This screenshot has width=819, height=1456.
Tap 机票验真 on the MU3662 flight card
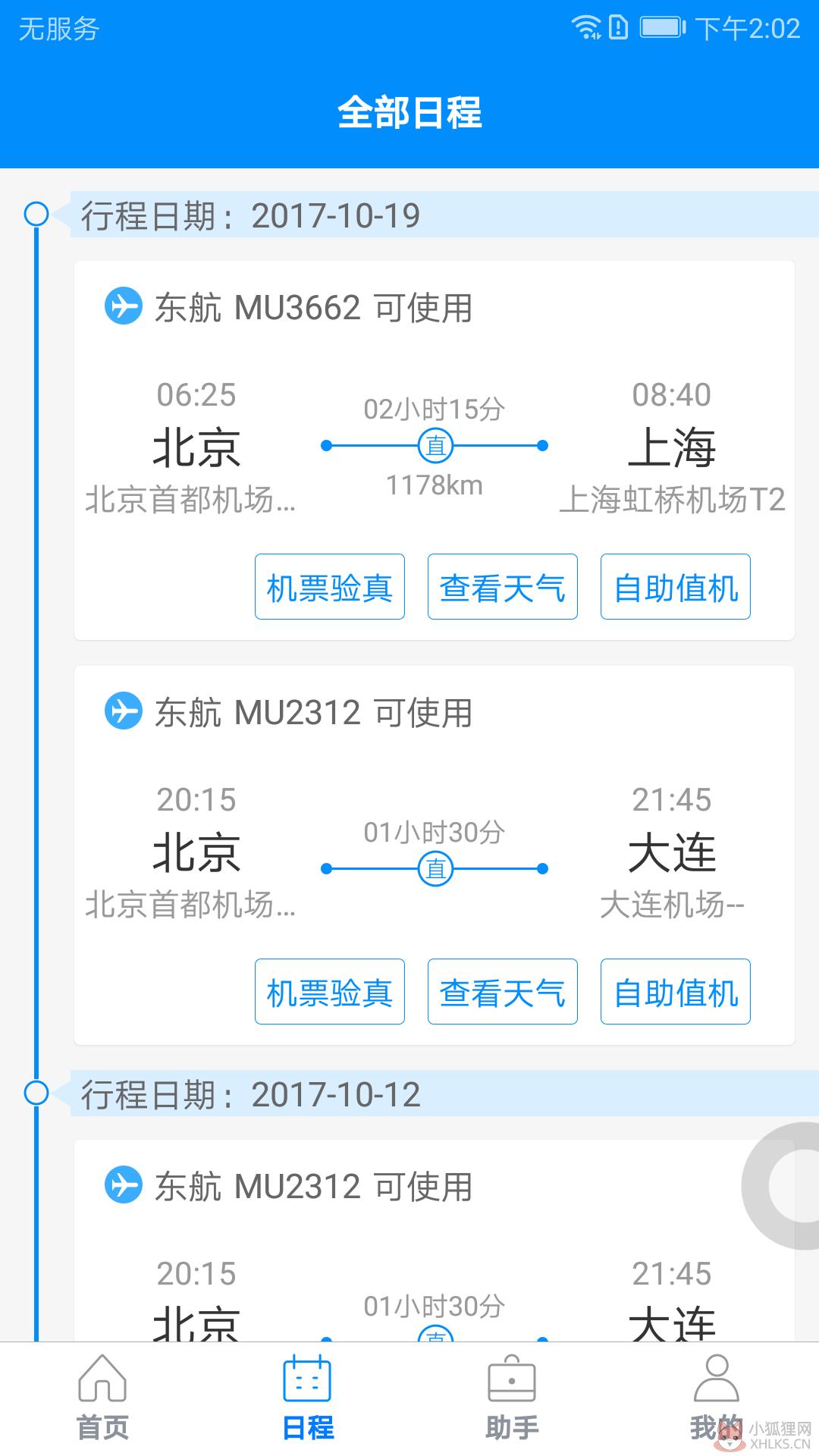pos(330,587)
